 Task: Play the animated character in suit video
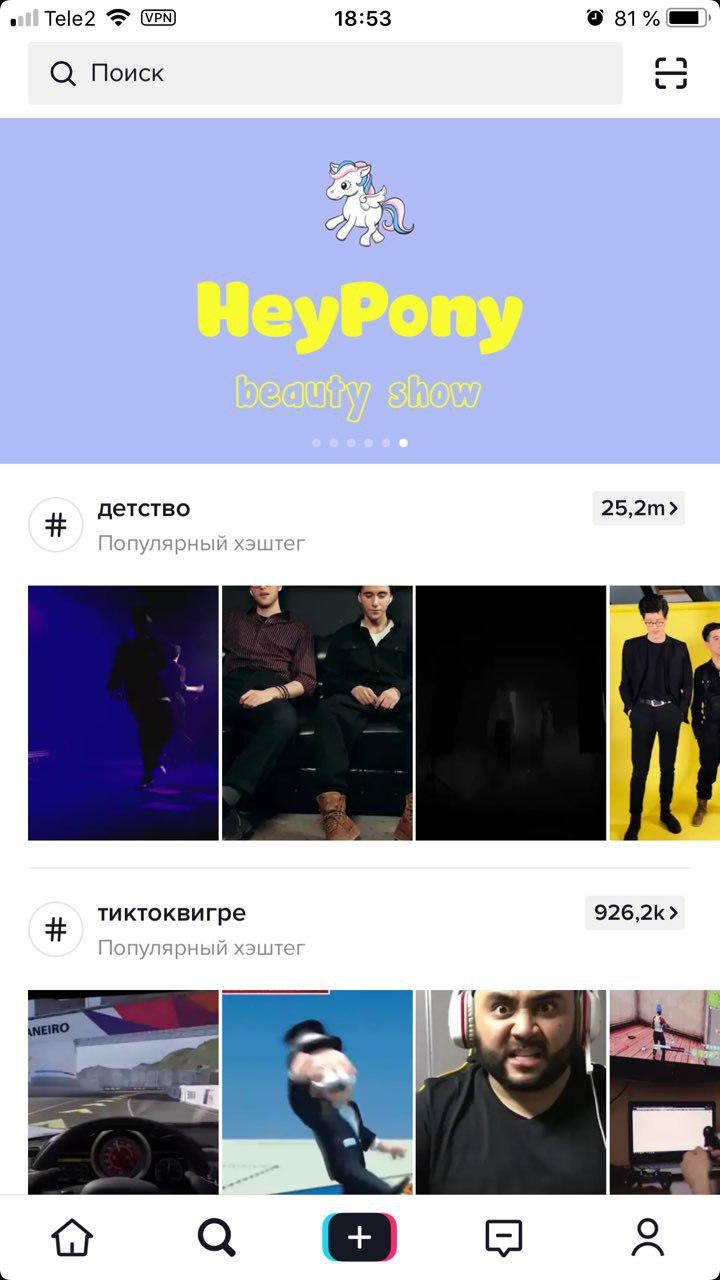pyautogui.click(x=317, y=1090)
